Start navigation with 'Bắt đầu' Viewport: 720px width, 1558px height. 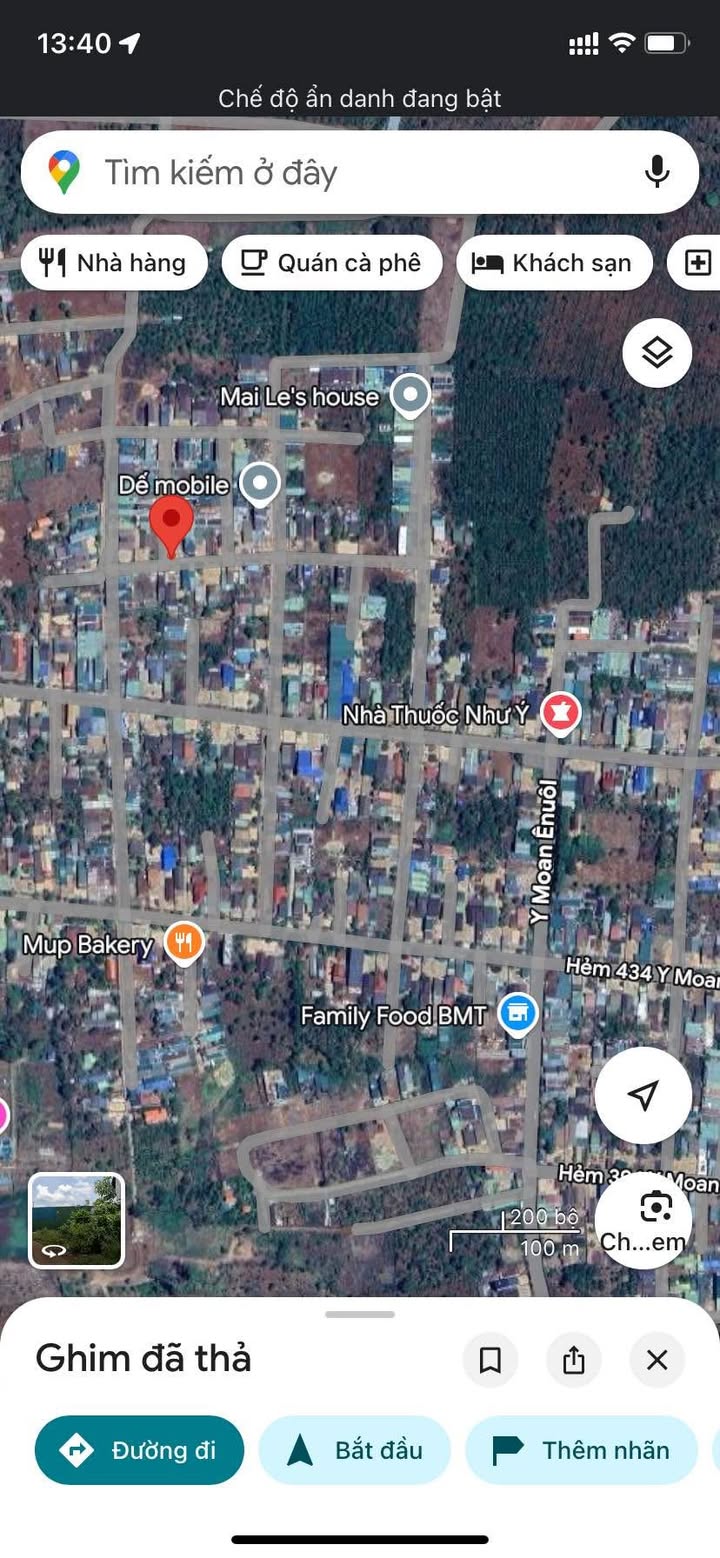pyautogui.click(x=355, y=1450)
